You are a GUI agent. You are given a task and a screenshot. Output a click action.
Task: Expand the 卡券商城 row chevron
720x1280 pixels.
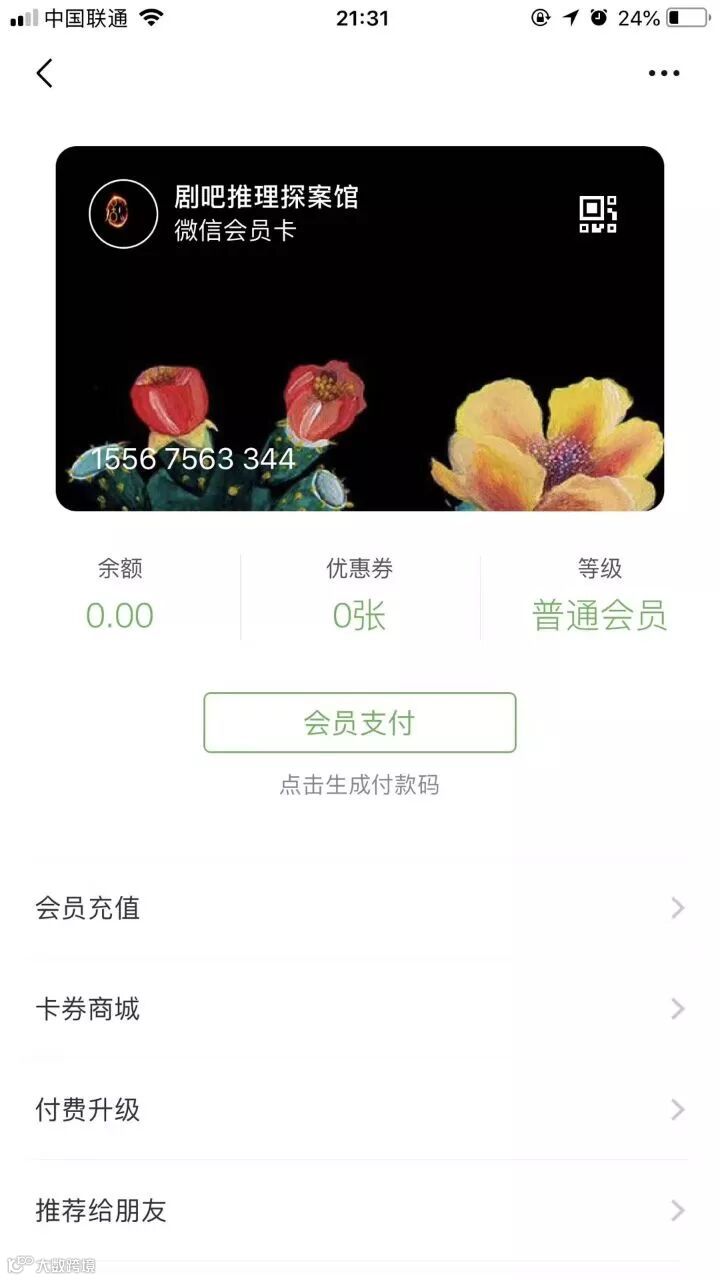click(x=676, y=1009)
